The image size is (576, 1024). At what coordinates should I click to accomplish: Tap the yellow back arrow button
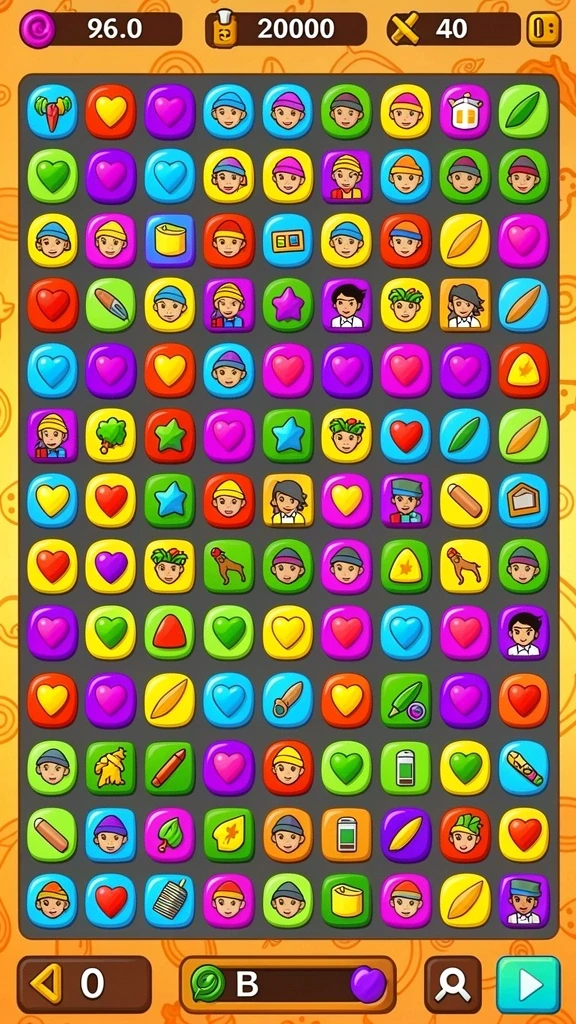(46, 984)
